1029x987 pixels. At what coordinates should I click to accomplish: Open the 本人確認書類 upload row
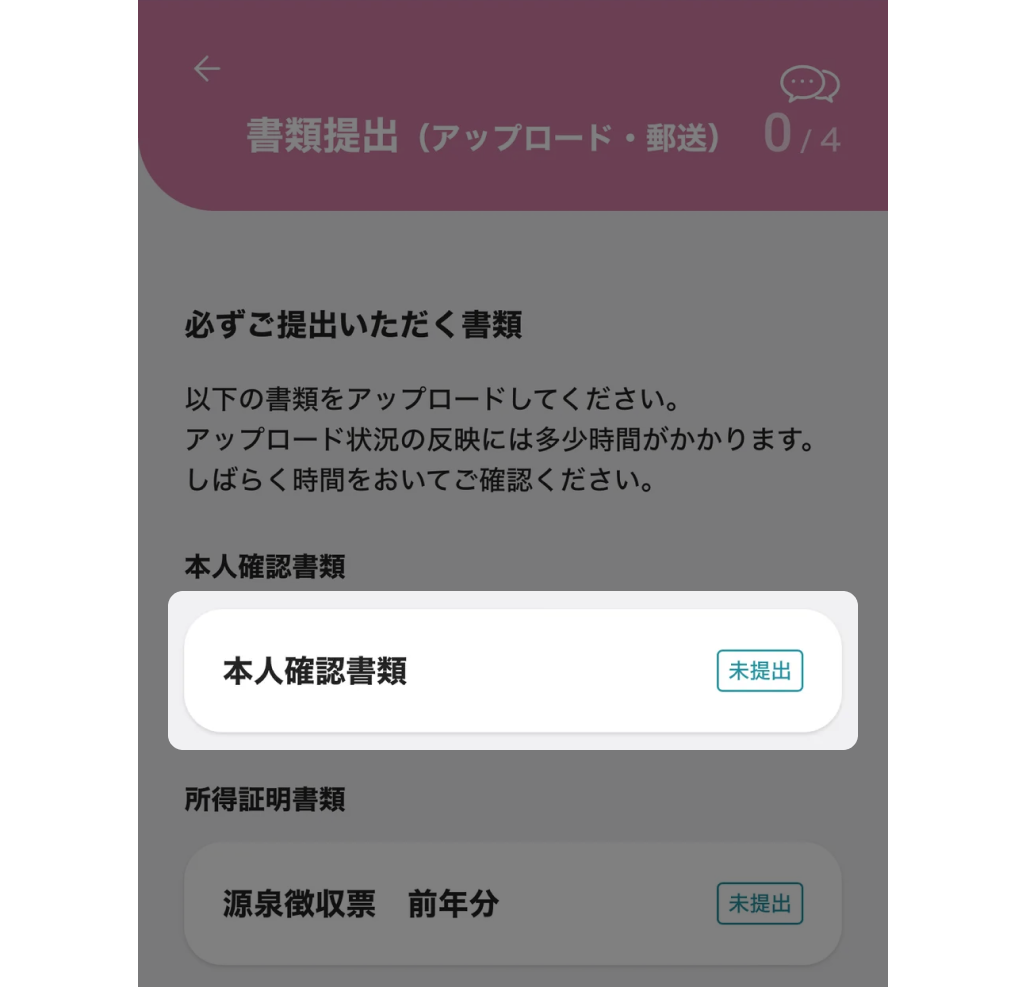512,671
